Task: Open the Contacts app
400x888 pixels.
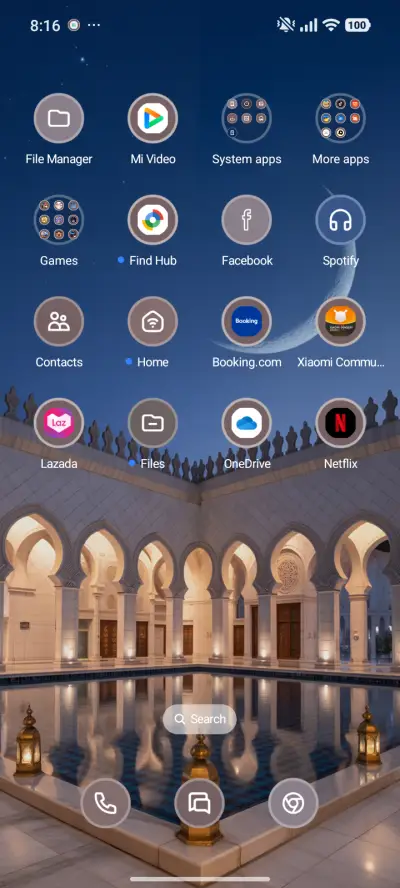Action: click(x=59, y=322)
